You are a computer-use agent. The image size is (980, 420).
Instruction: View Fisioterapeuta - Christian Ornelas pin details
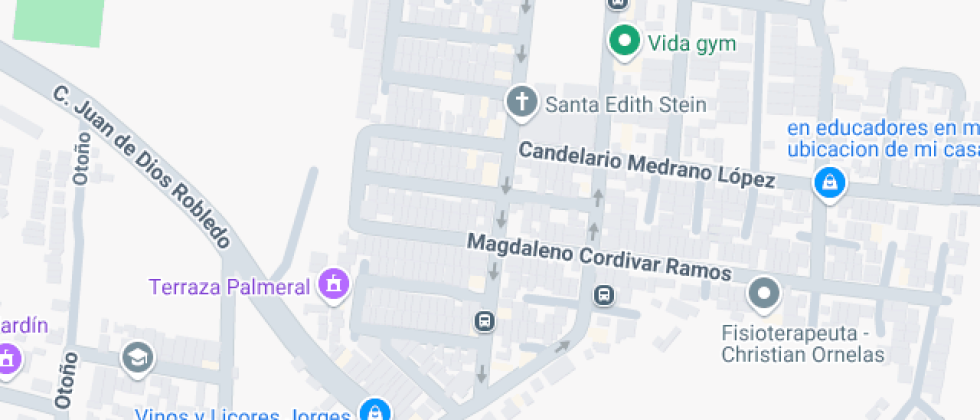(x=765, y=294)
